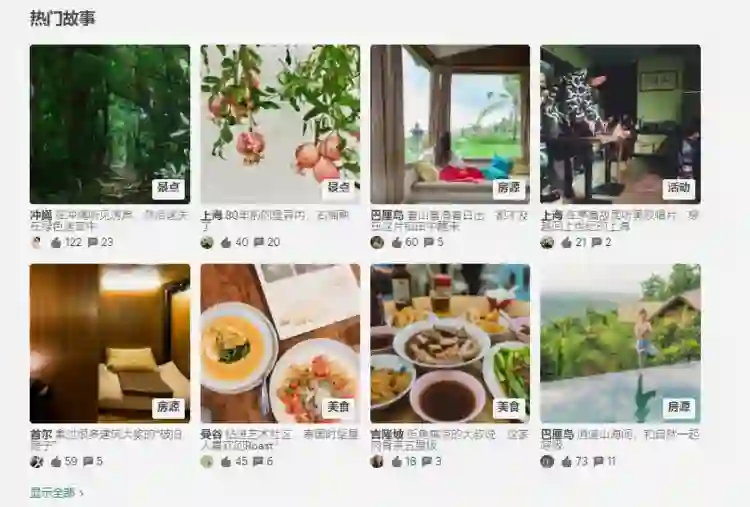Open the 吉隆坡 美食 story card

(x=450, y=343)
